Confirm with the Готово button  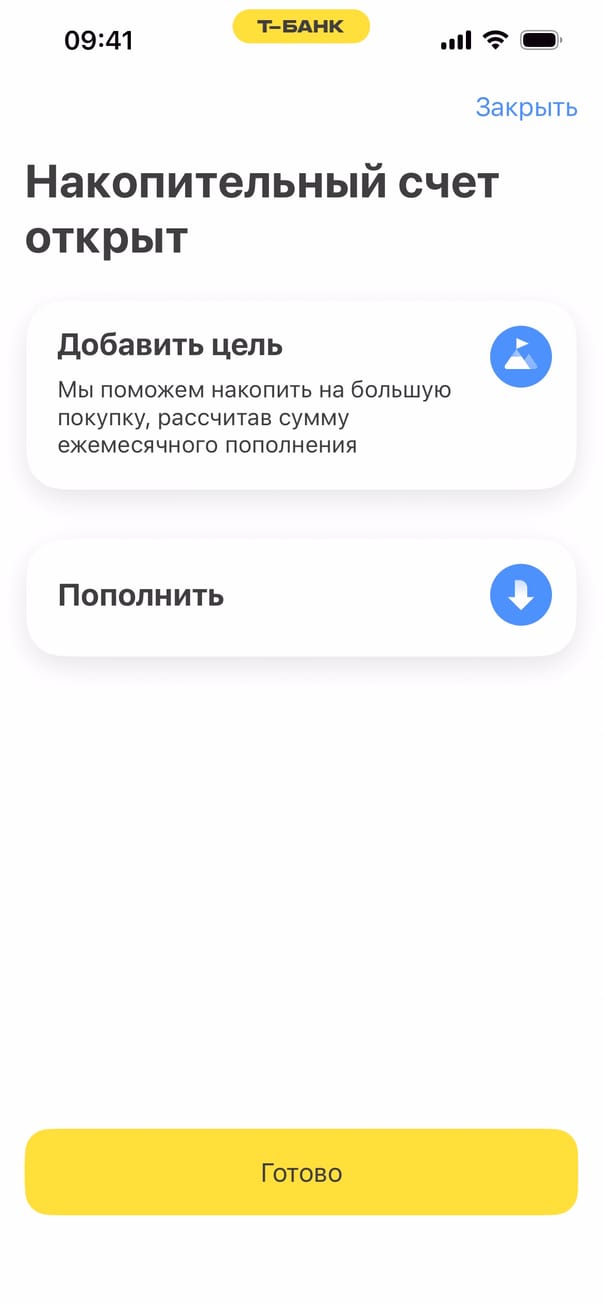(x=301, y=1173)
